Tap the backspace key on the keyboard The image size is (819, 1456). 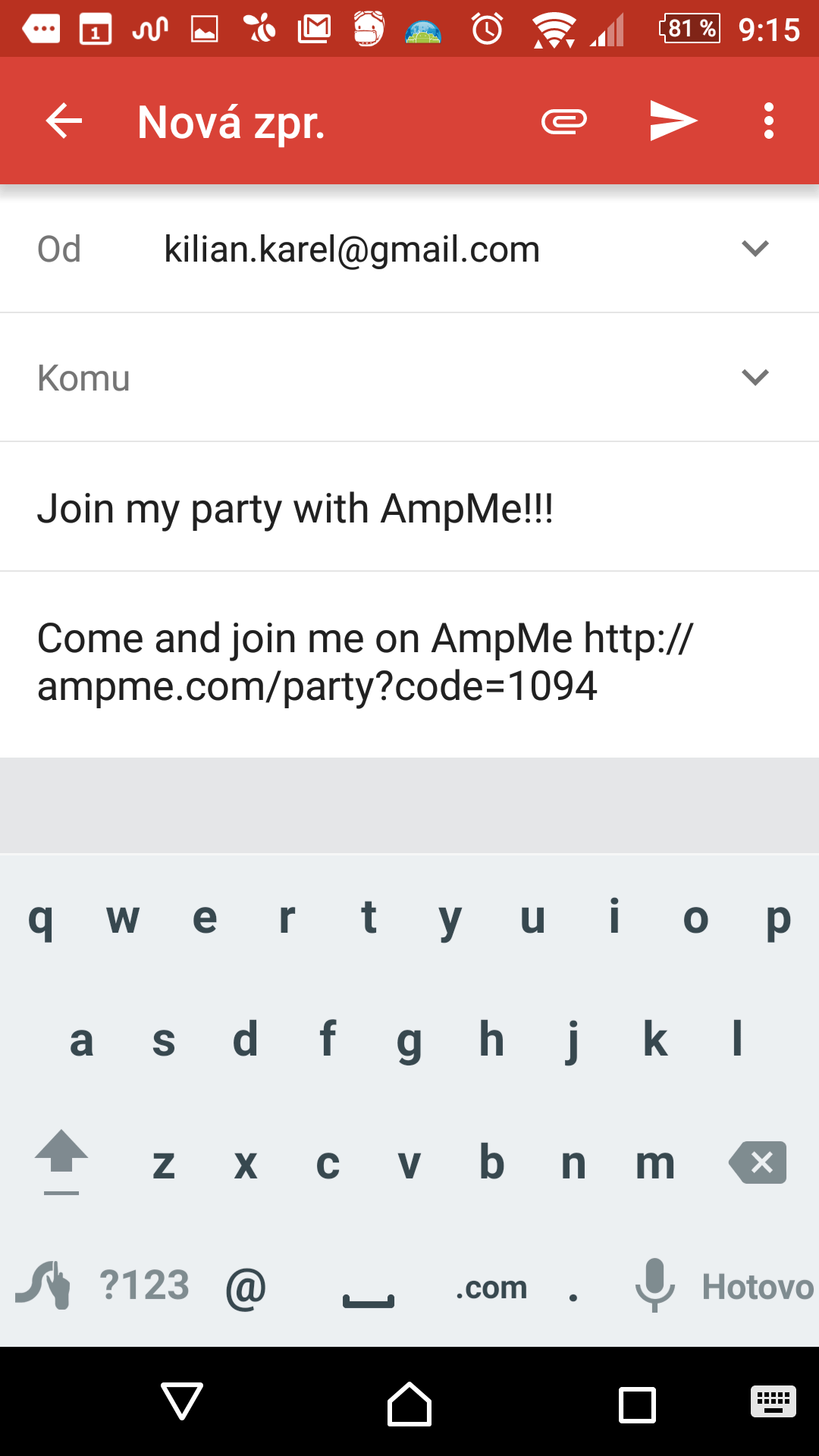758,1163
